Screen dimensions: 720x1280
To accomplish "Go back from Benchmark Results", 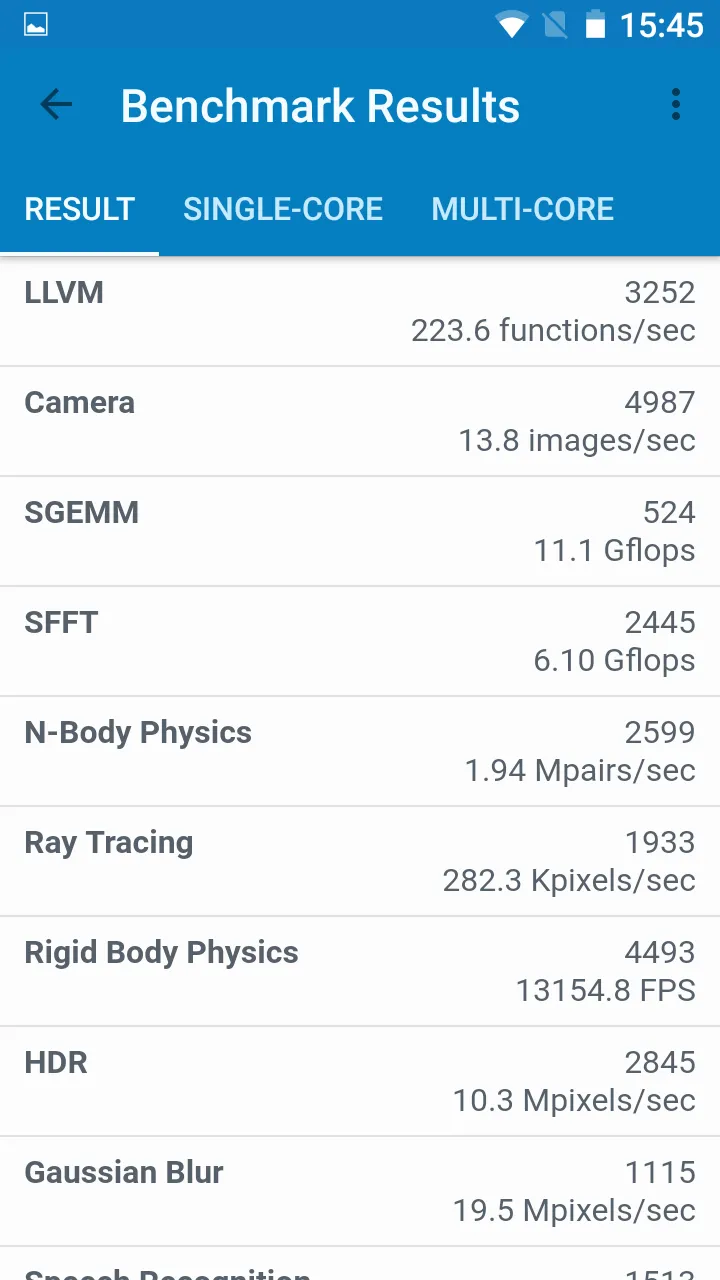I will (x=56, y=105).
